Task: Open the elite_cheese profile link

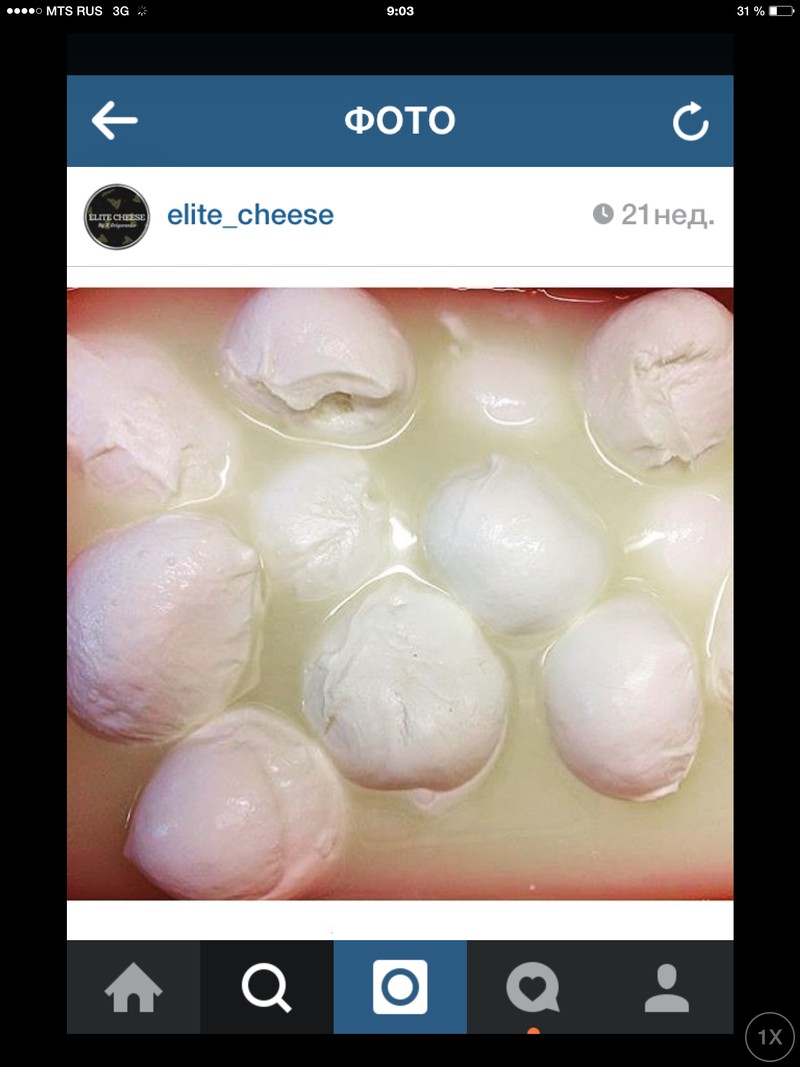Action: point(250,215)
